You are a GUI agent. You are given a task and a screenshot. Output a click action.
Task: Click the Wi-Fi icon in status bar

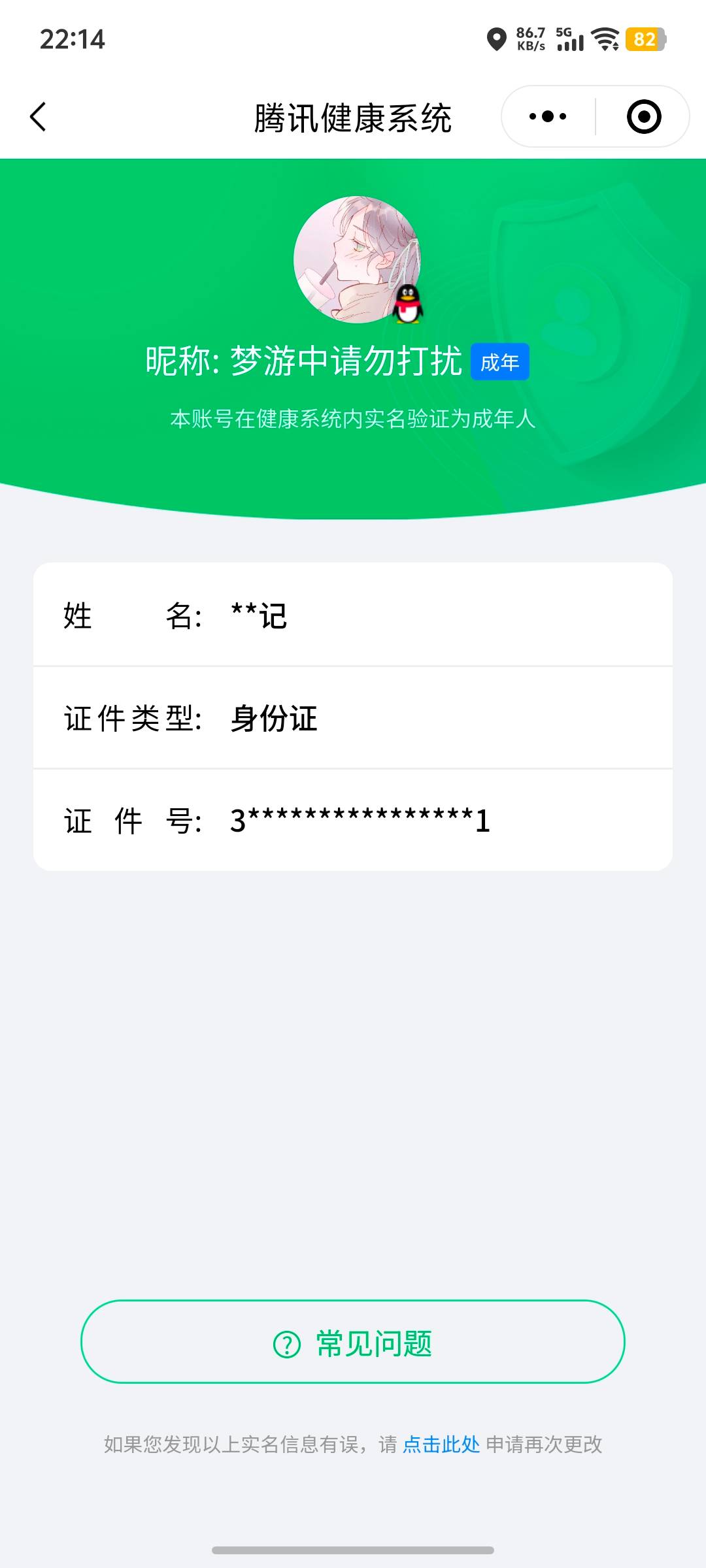[x=605, y=39]
